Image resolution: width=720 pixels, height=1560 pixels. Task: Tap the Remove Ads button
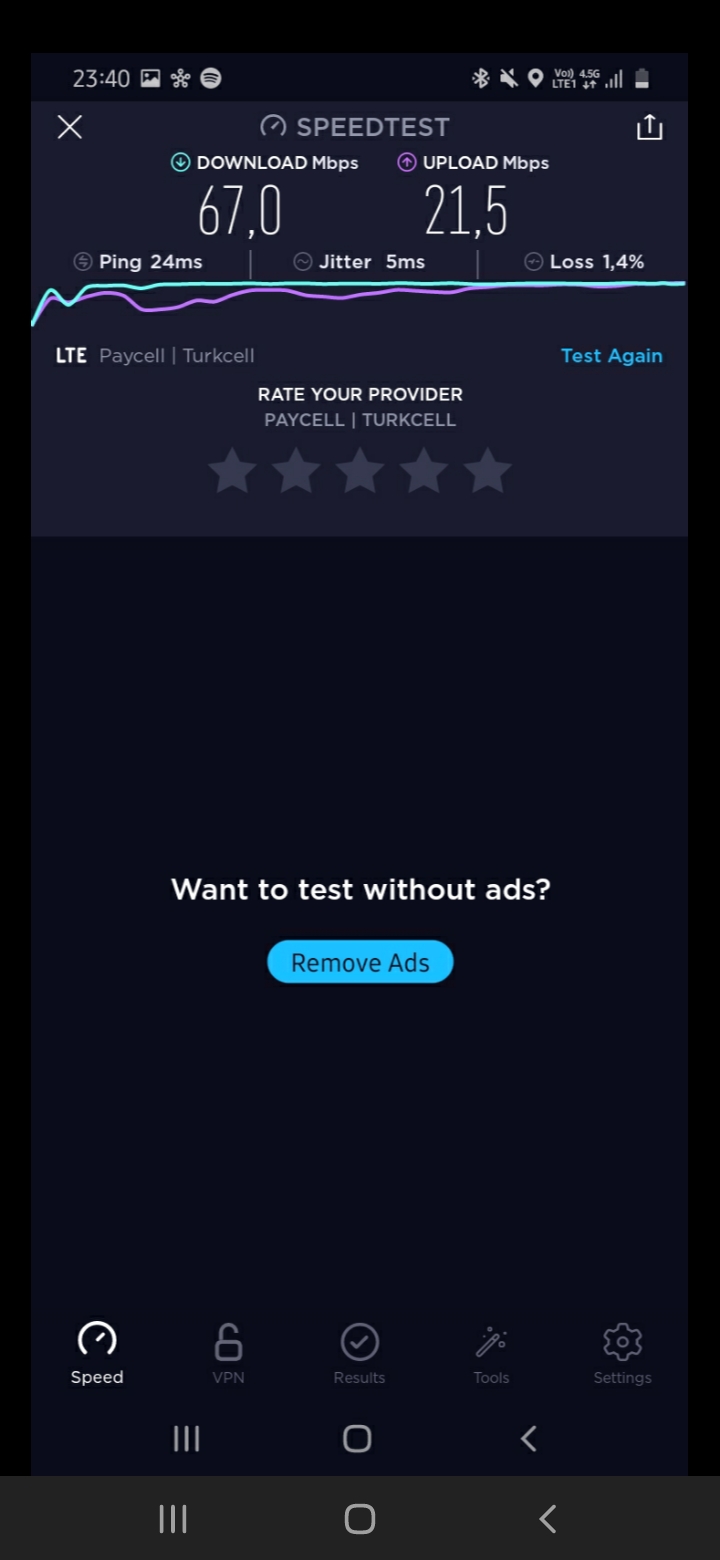point(360,962)
